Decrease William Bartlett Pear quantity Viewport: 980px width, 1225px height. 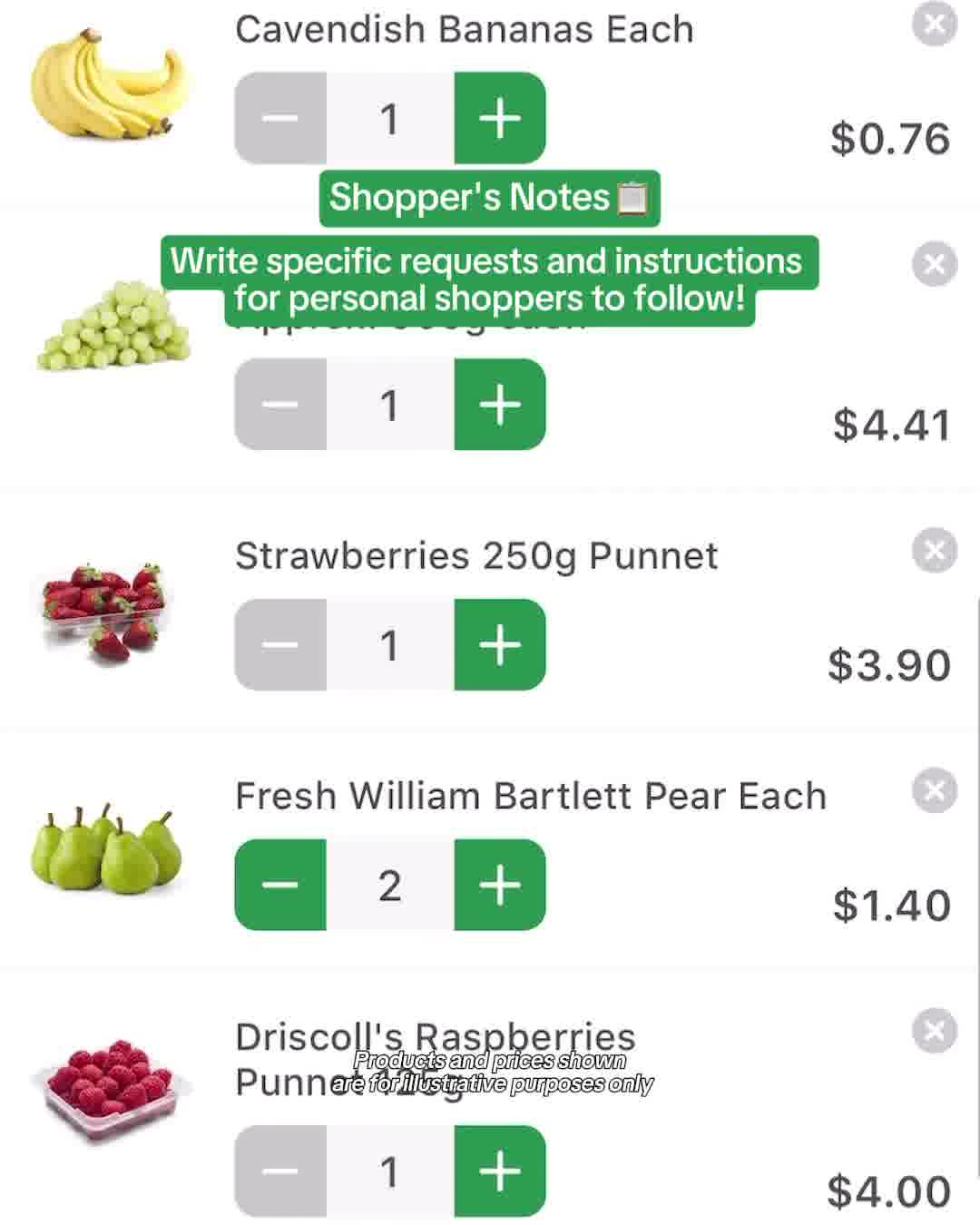(x=280, y=885)
